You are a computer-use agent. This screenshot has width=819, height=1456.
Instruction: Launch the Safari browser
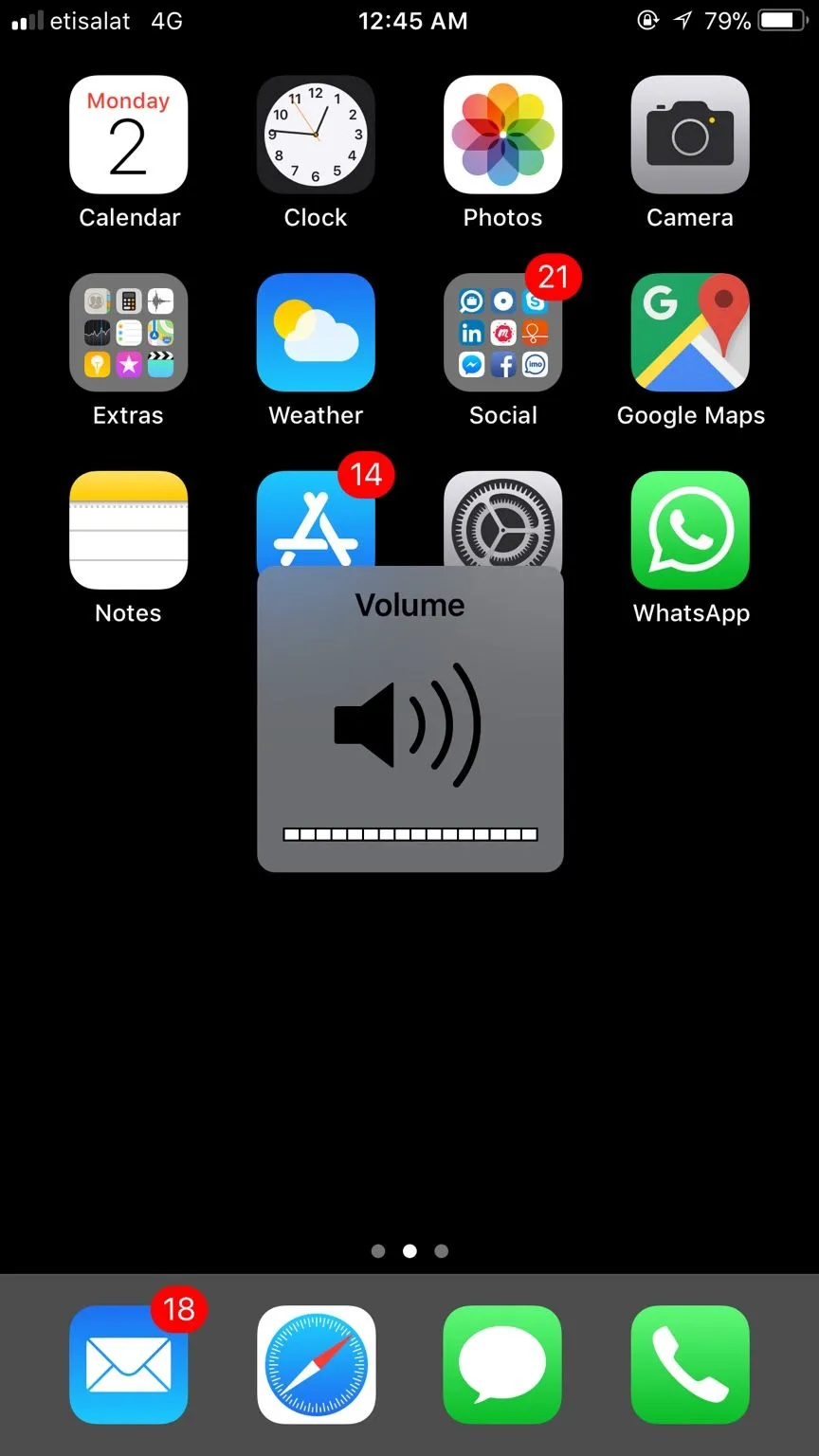click(x=316, y=1364)
